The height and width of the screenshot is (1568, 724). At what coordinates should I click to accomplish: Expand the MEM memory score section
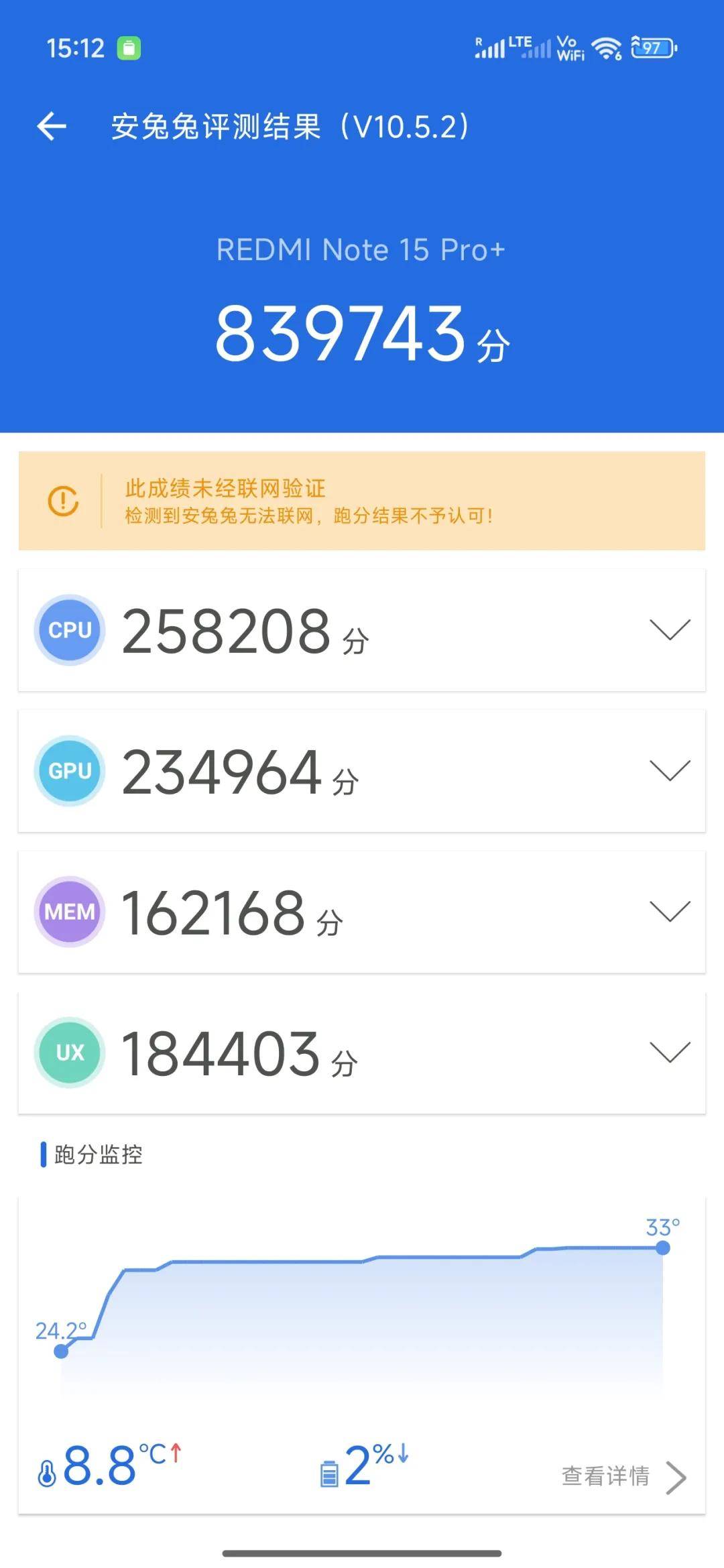(668, 912)
